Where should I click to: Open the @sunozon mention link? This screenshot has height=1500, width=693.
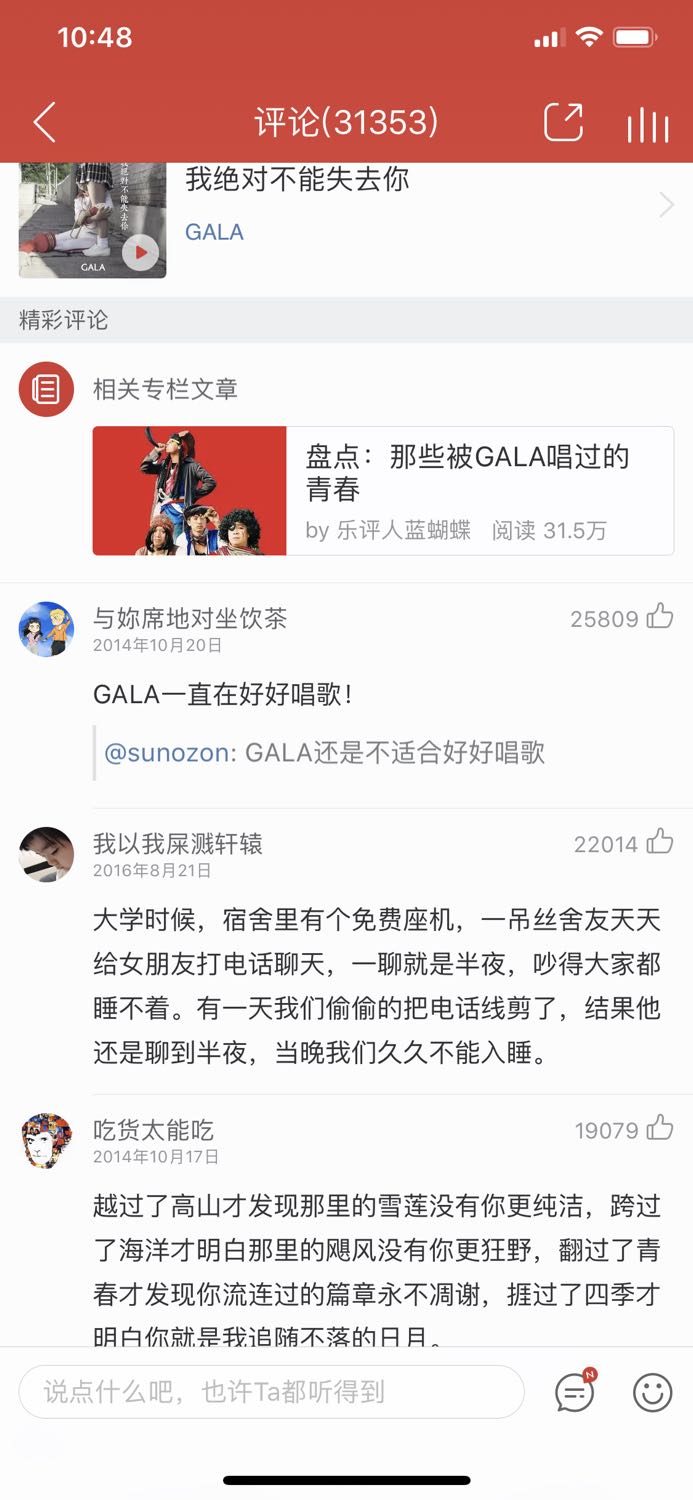tap(166, 753)
